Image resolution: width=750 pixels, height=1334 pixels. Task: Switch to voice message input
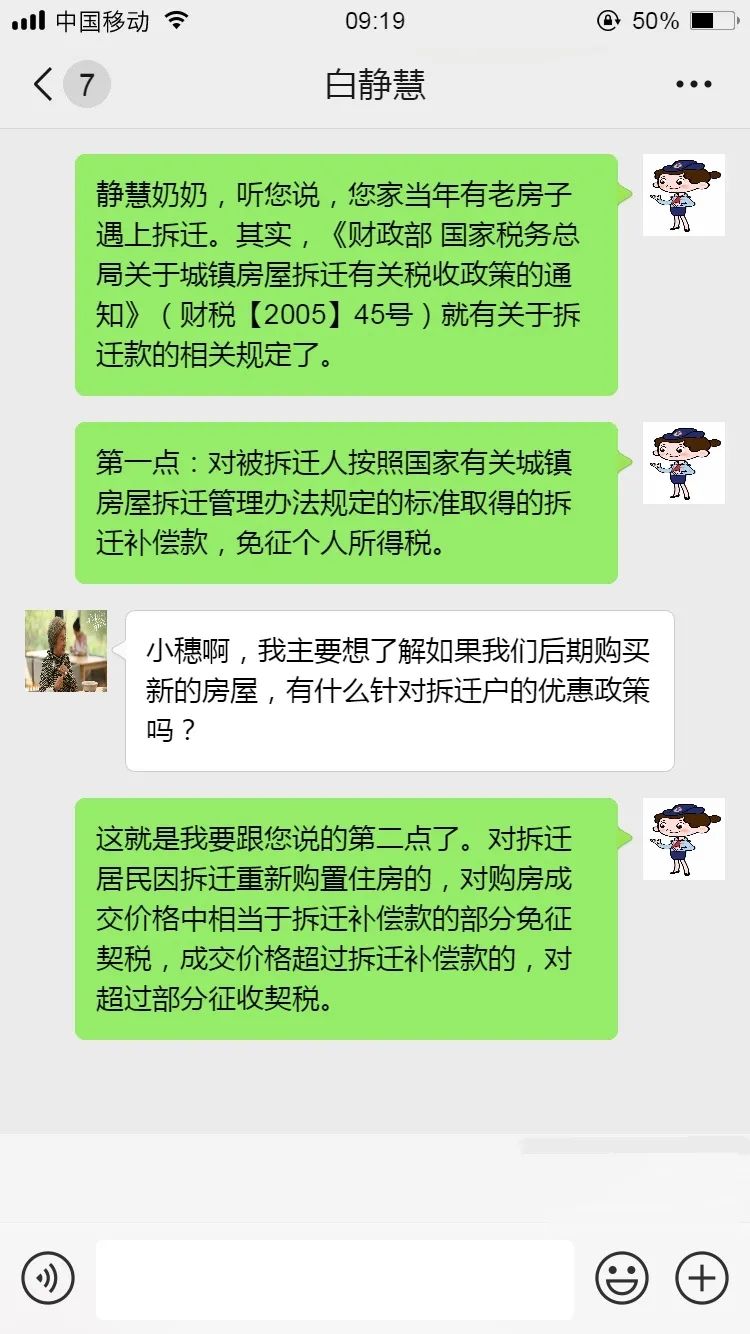tap(48, 1277)
